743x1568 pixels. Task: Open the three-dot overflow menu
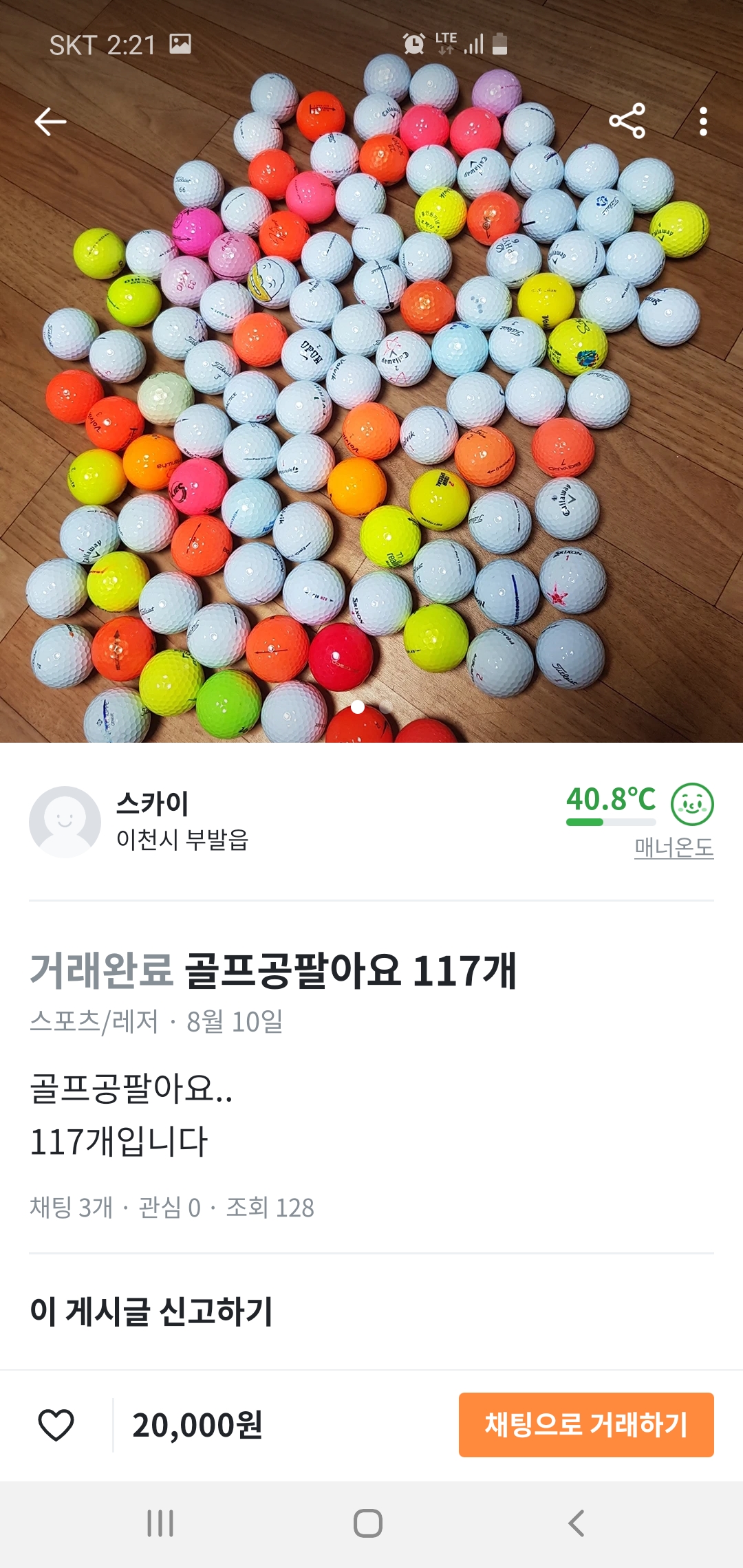tap(702, 122)
